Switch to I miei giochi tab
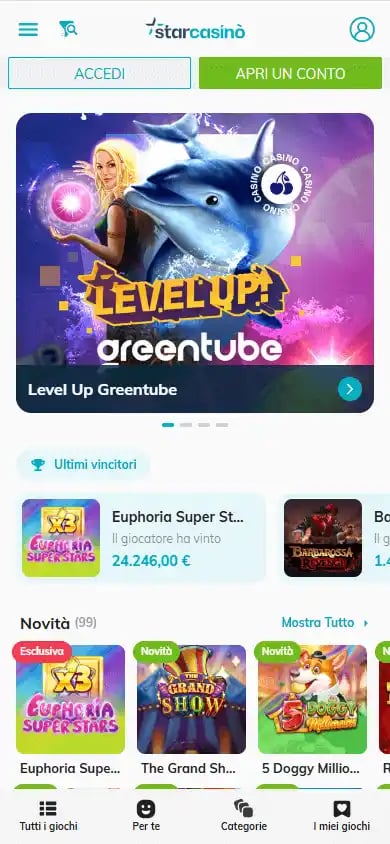 pos(342,816)
